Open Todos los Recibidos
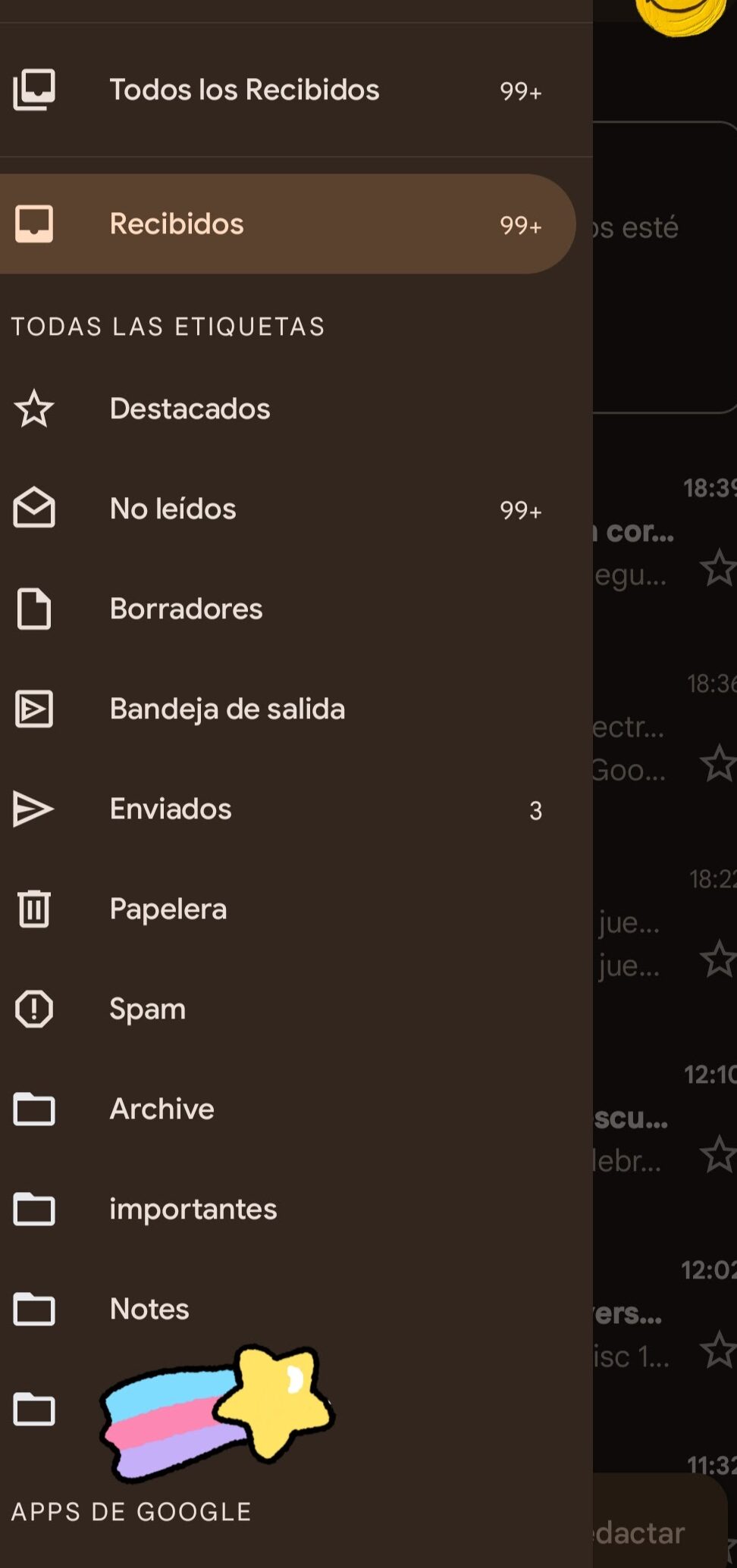 pyautogui.click(x=244, y=90)
